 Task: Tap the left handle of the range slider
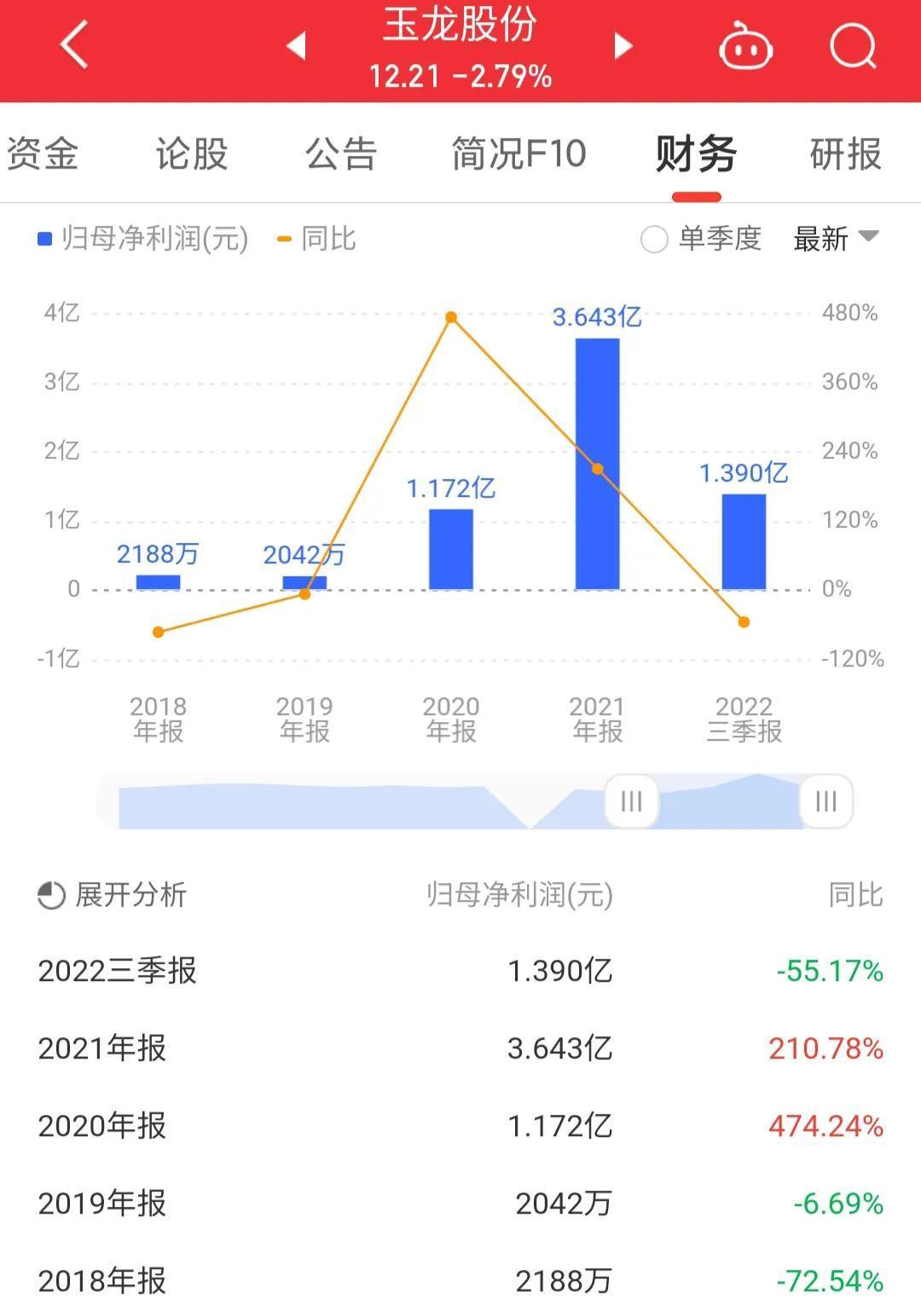click(631, 801)
